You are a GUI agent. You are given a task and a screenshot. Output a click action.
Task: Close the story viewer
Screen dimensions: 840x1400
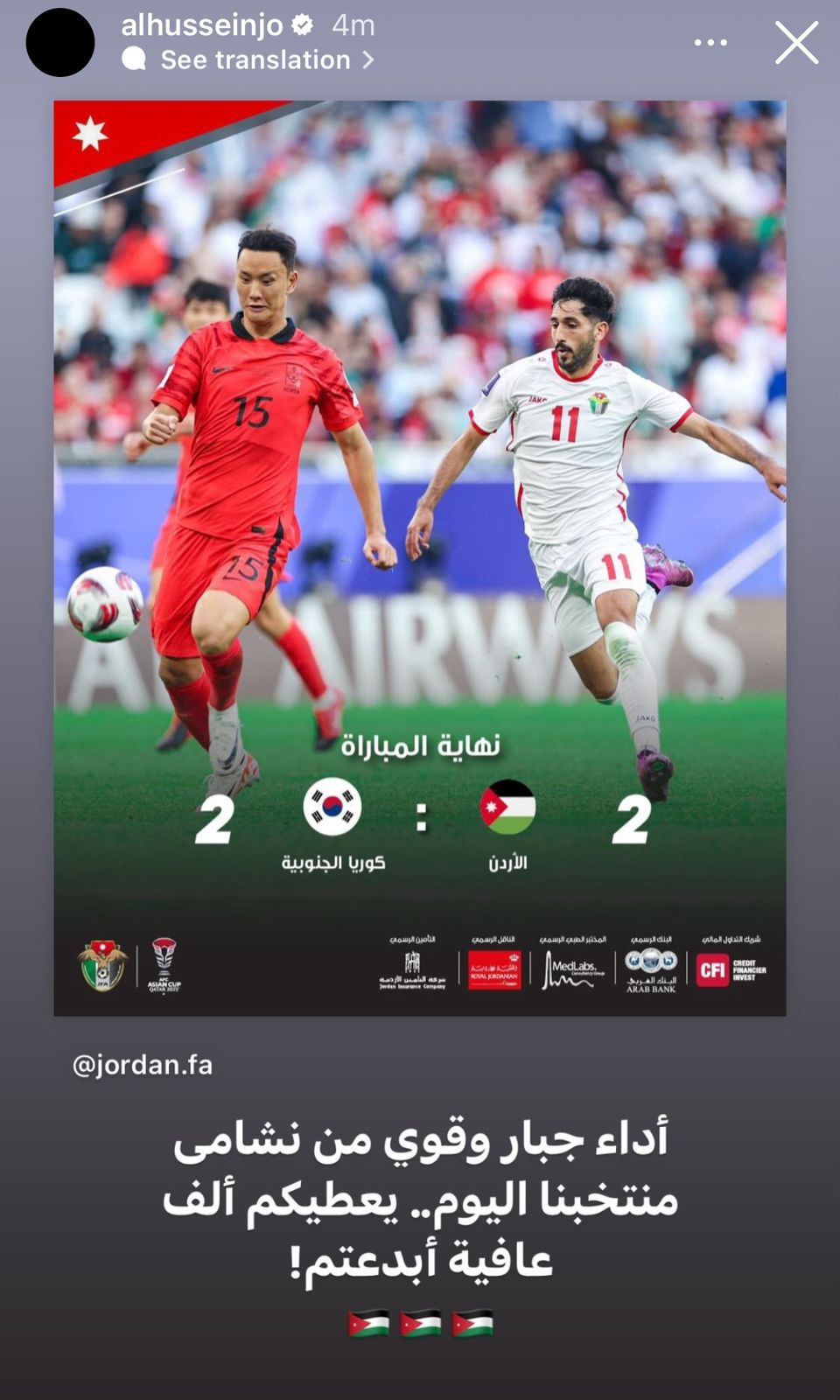click(x=796, y=43)
